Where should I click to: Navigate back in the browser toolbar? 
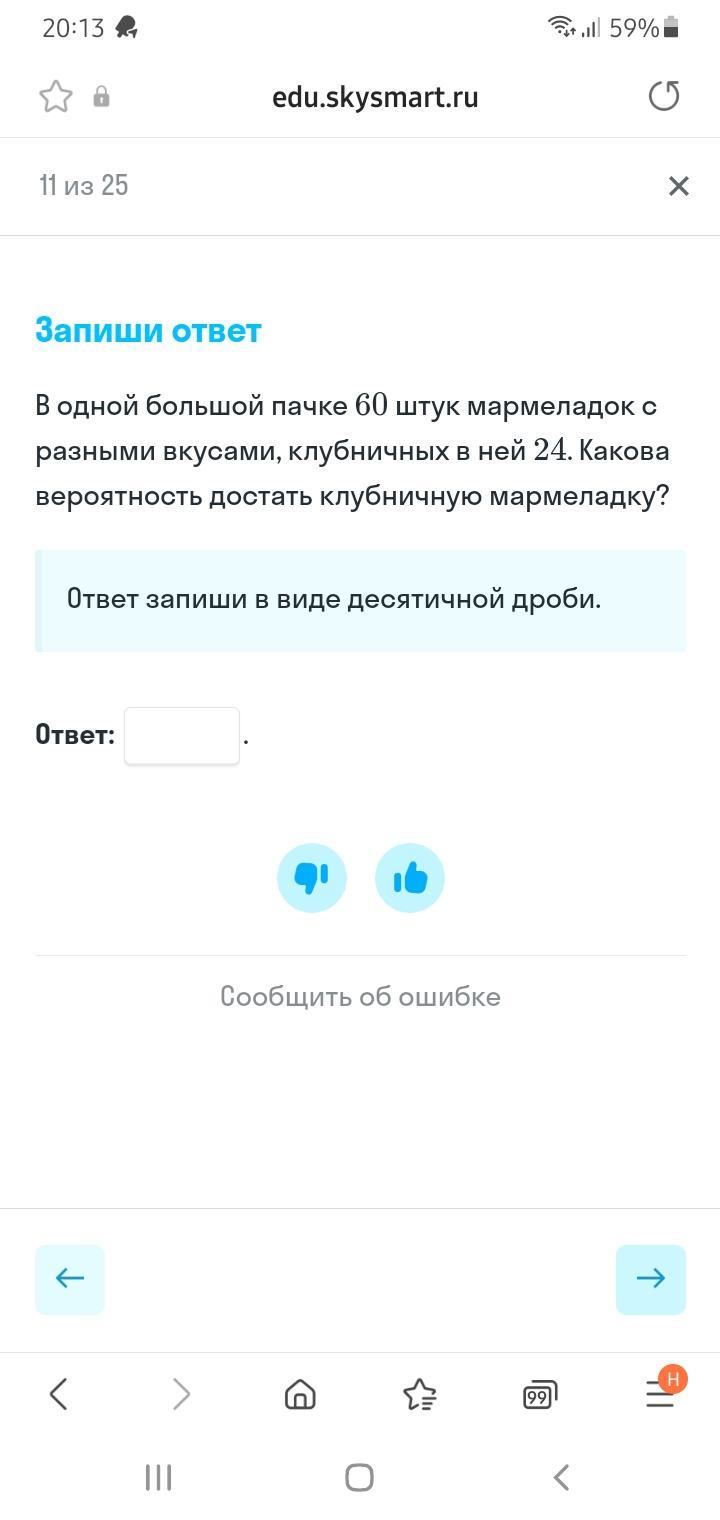click(x=59, y=1393)
